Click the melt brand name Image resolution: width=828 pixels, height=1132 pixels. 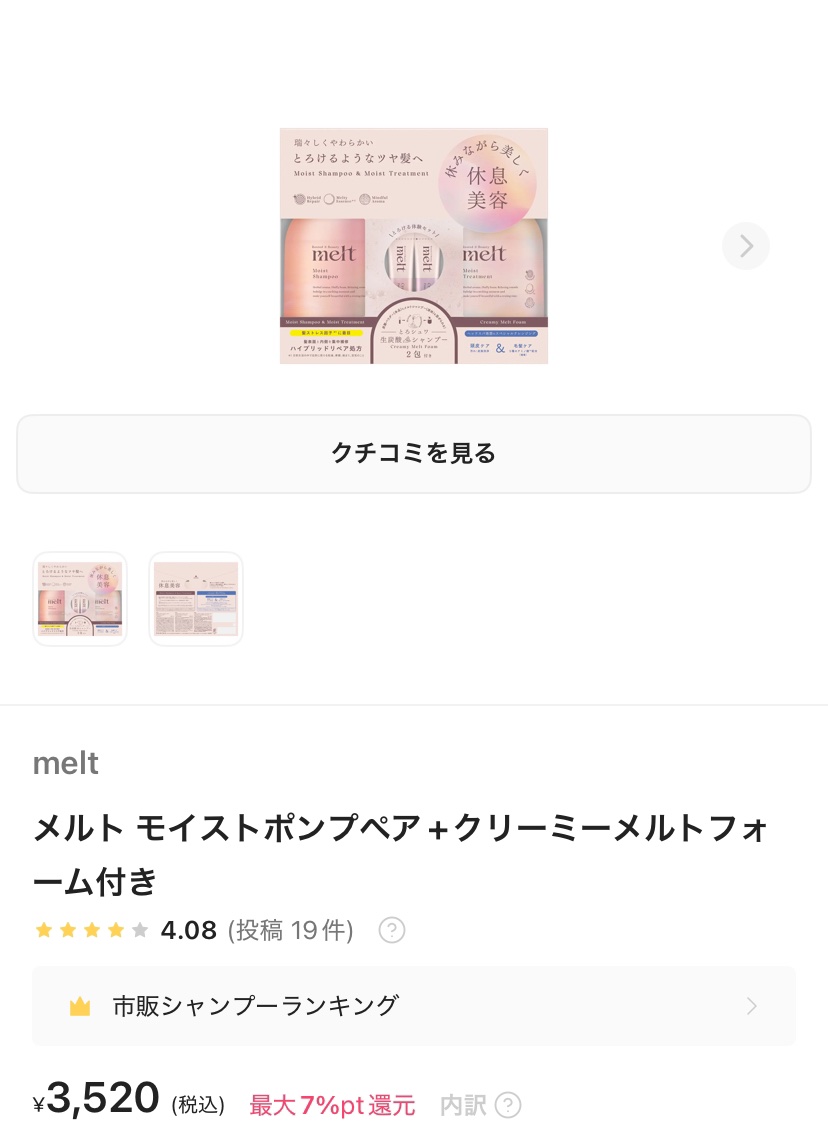(65, 763)
